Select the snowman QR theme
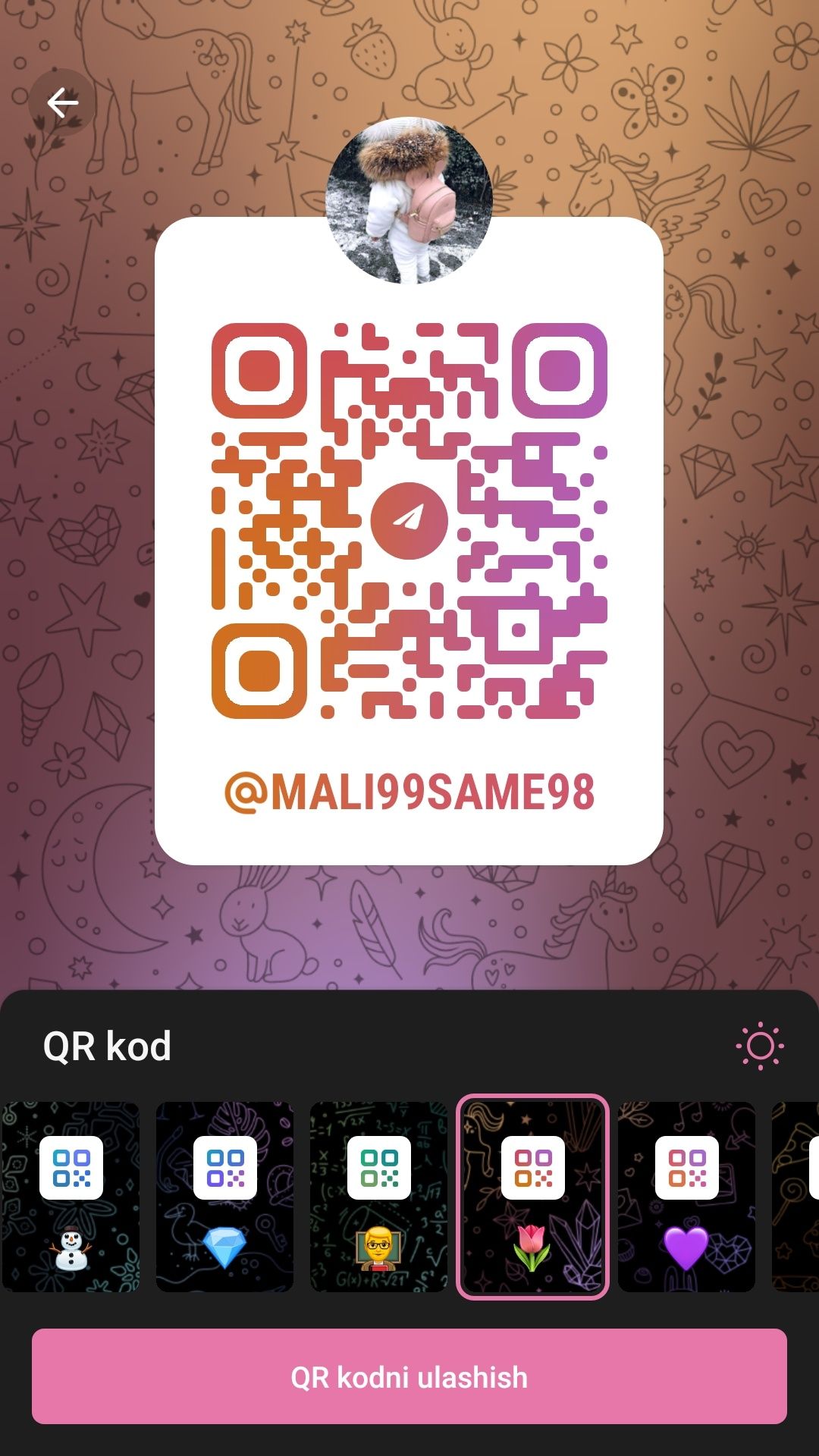Screen dimensions: 819x1456 (71, 1197)
